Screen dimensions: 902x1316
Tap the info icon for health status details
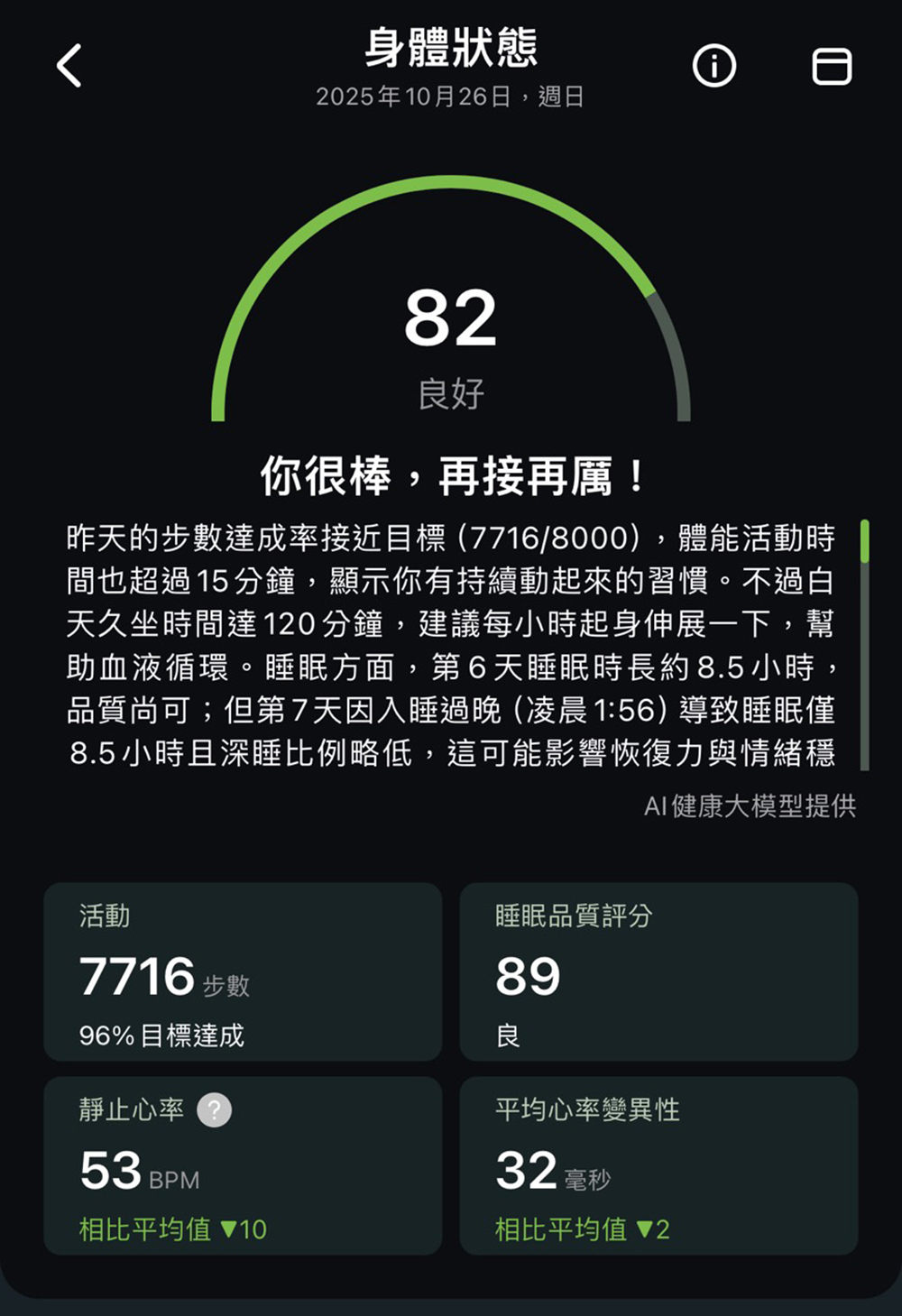[713, 67]
